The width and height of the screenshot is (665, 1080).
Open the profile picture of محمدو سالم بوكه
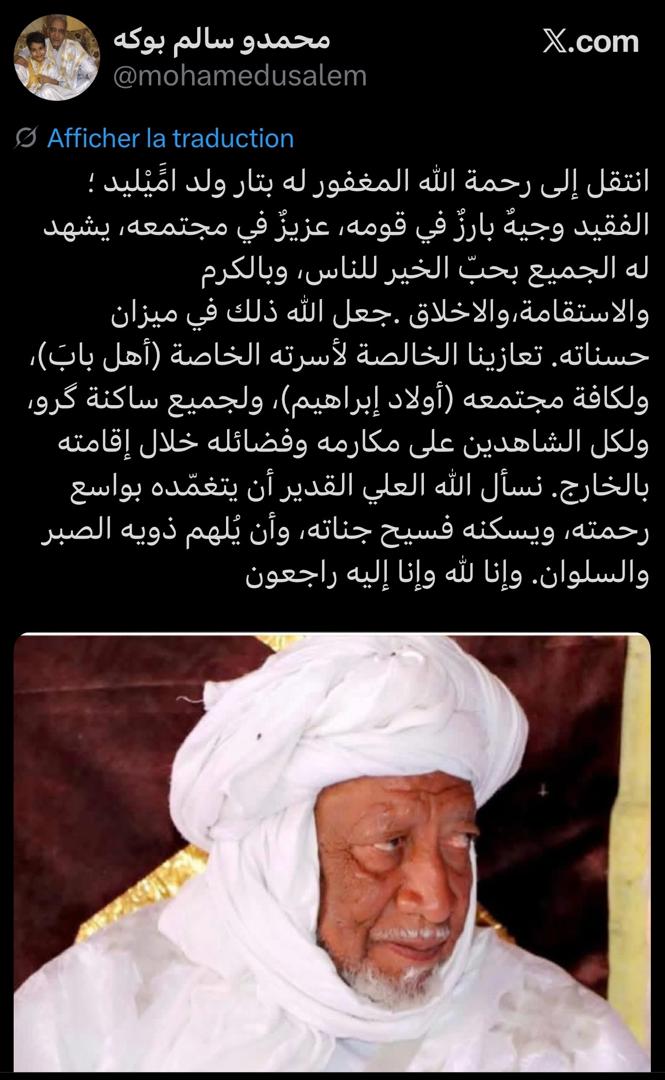coord(56,58)
